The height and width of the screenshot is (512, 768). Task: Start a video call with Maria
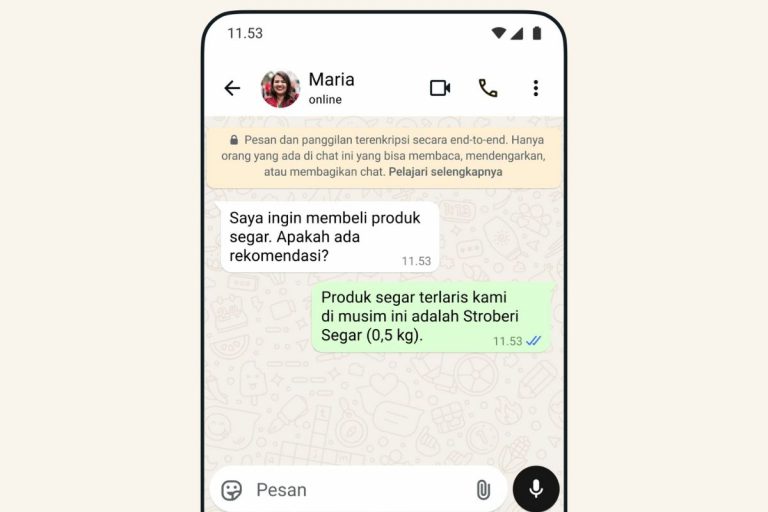[x=440, y=88]
